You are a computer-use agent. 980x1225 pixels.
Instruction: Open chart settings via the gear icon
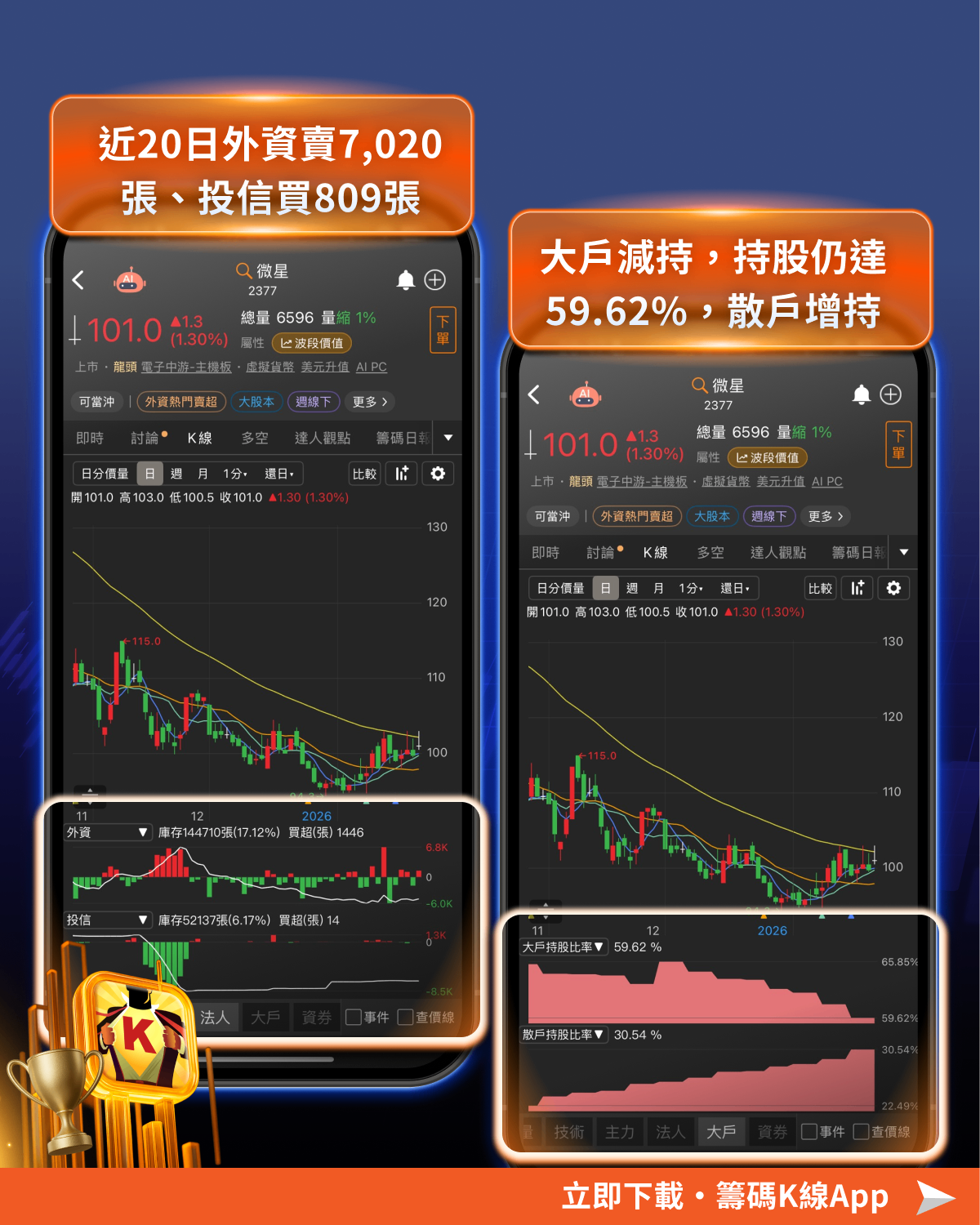coord(437,474)
